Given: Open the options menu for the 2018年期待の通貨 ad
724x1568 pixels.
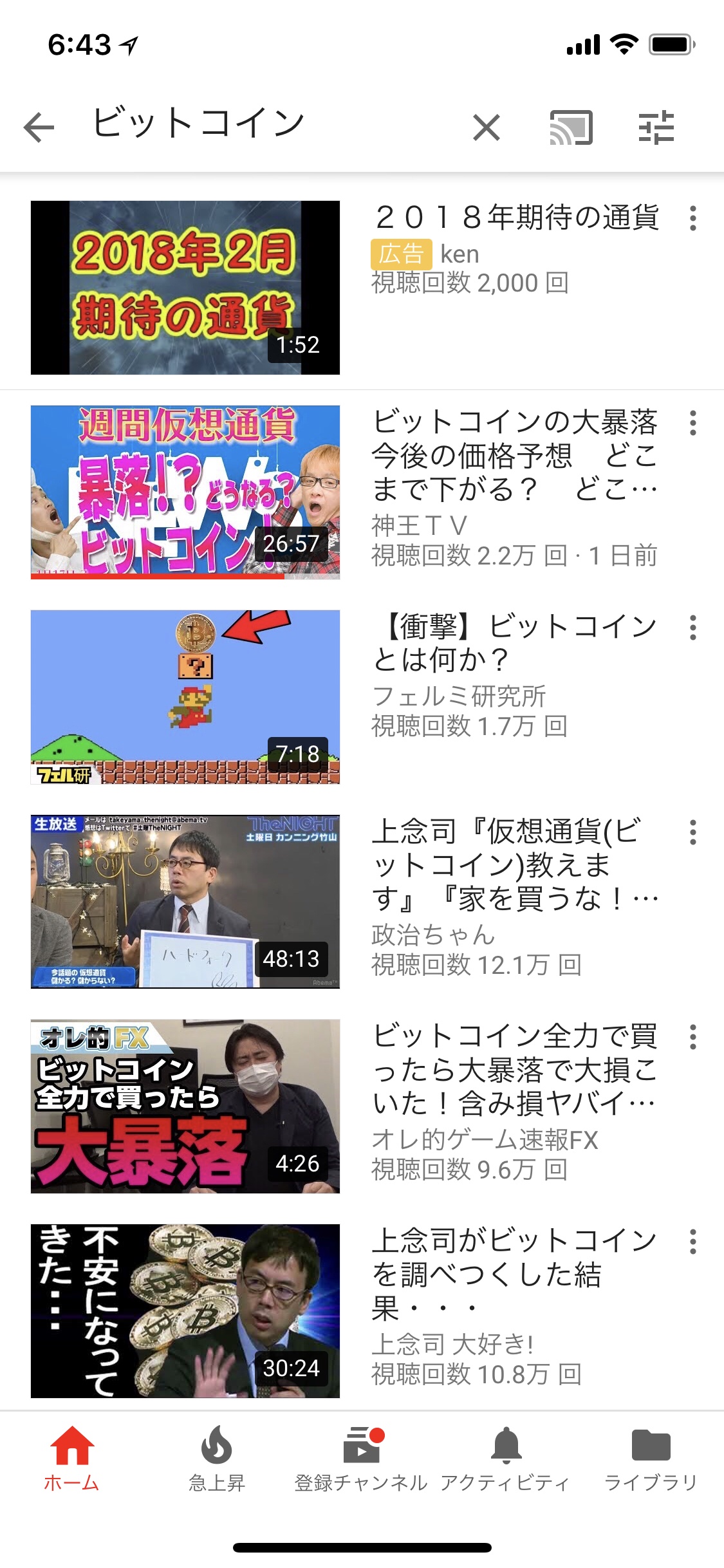Looking at the screenshot, I should [x=692, y=219].
